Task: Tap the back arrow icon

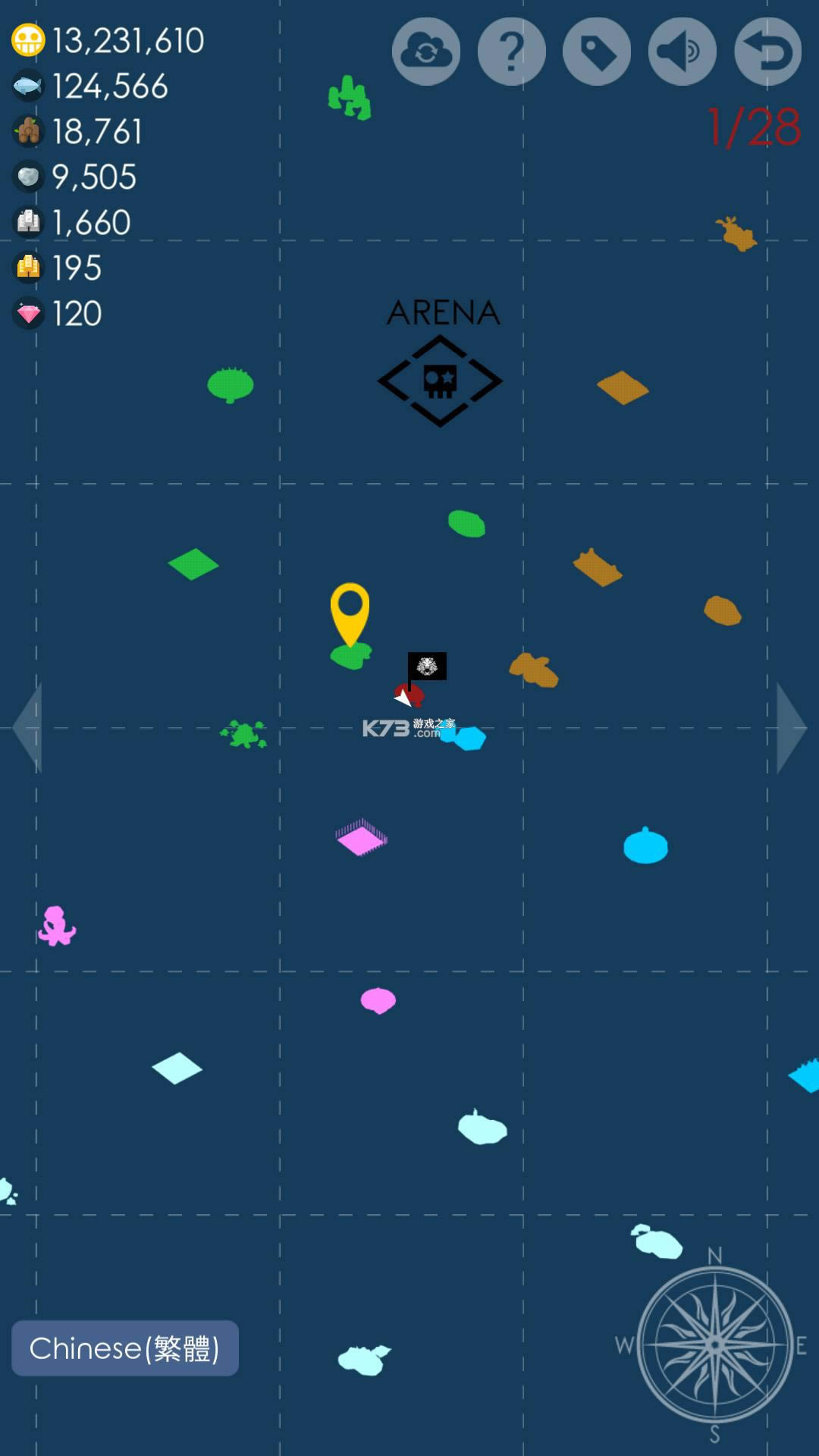Action: [766, 50]
